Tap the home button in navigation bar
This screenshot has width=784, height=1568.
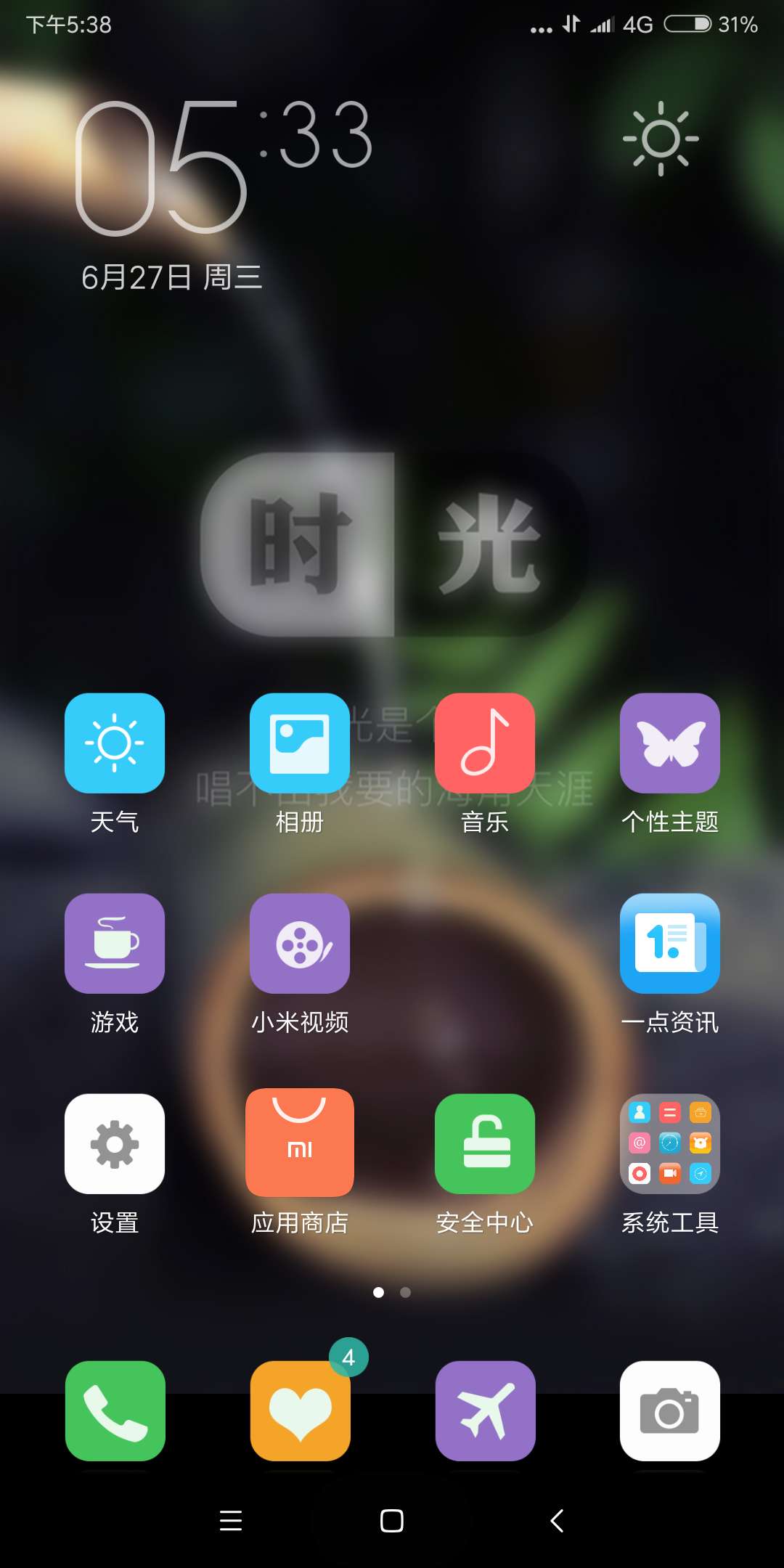(392, 1520)
